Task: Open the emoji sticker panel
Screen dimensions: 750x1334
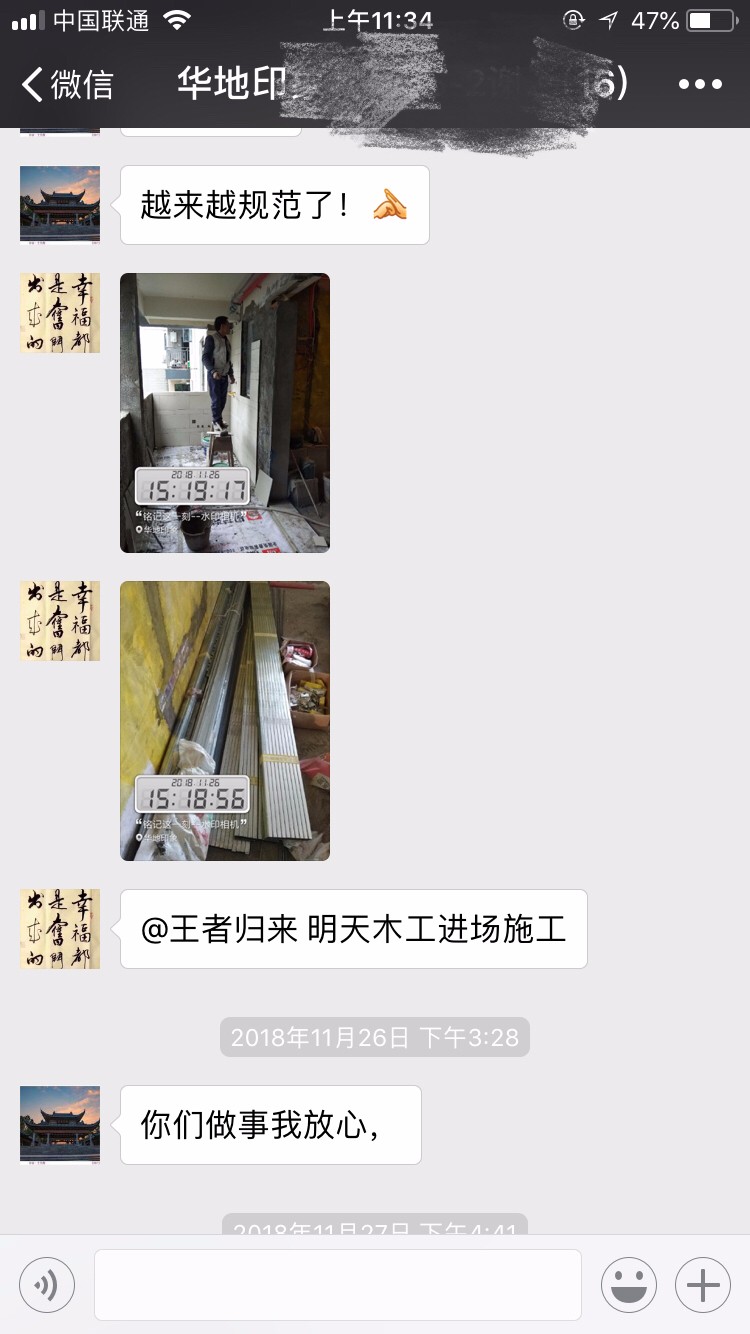Action: pyautogui.click(x=629, y=1284)
